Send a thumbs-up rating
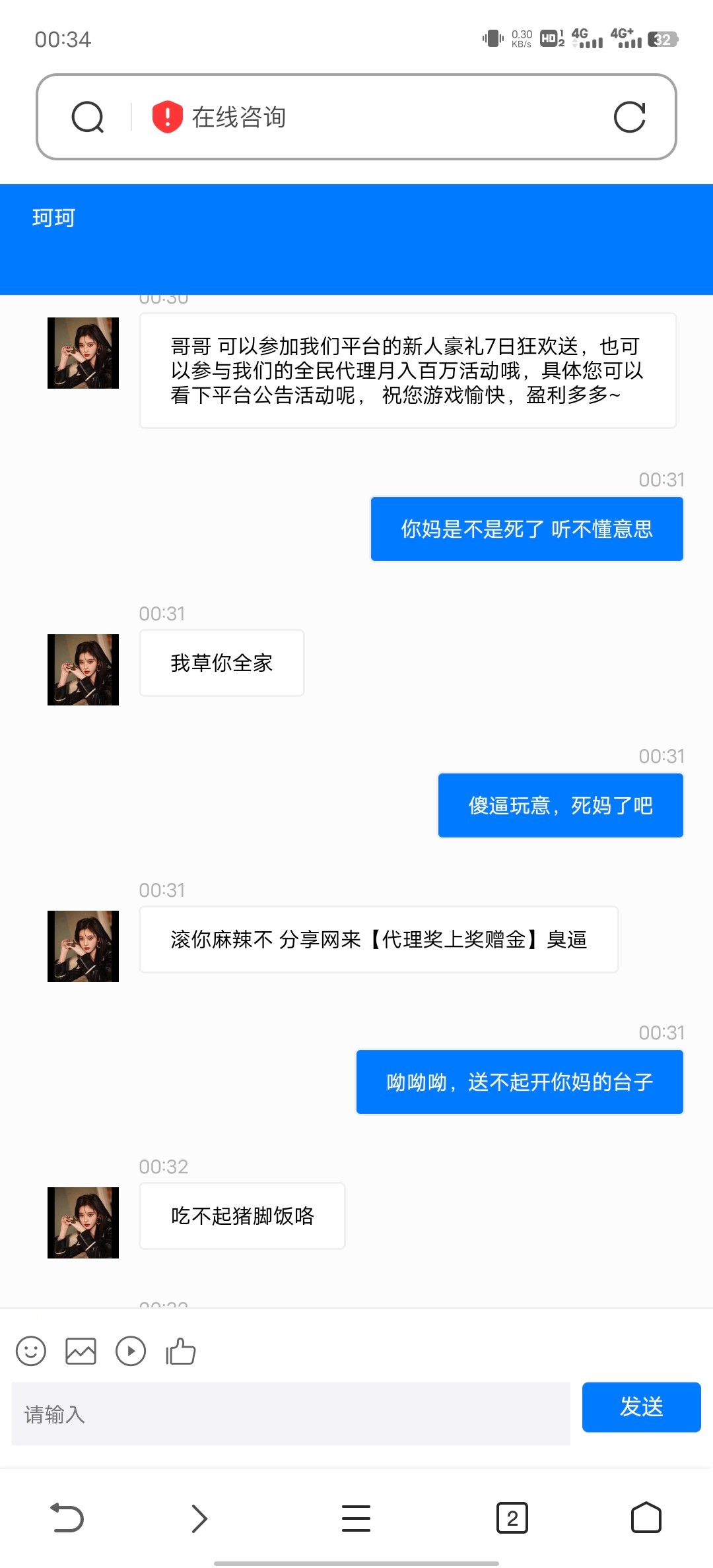713x1568 pixels. tap(181, 1351)
